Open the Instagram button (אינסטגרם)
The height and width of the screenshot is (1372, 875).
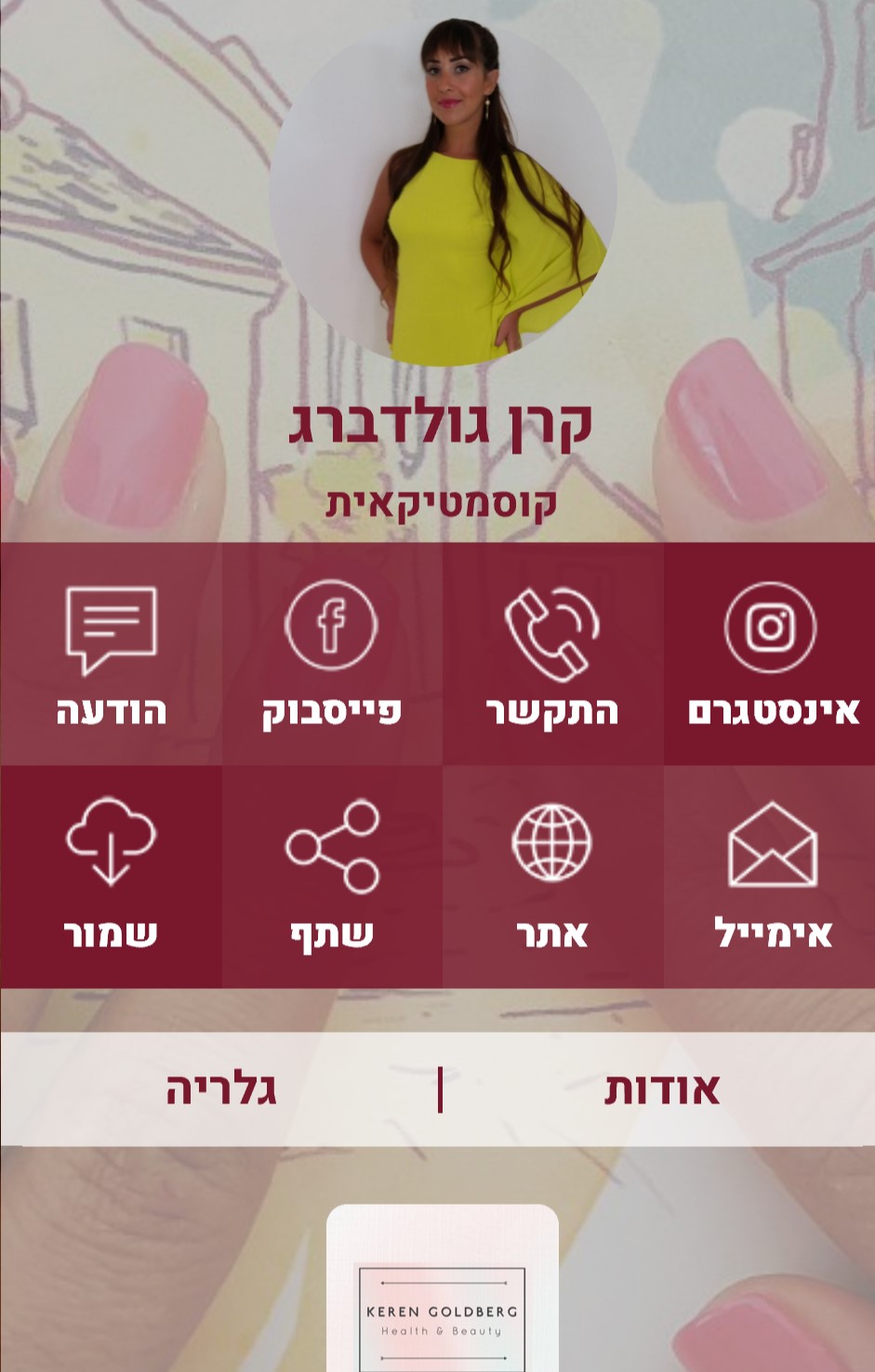770,653
